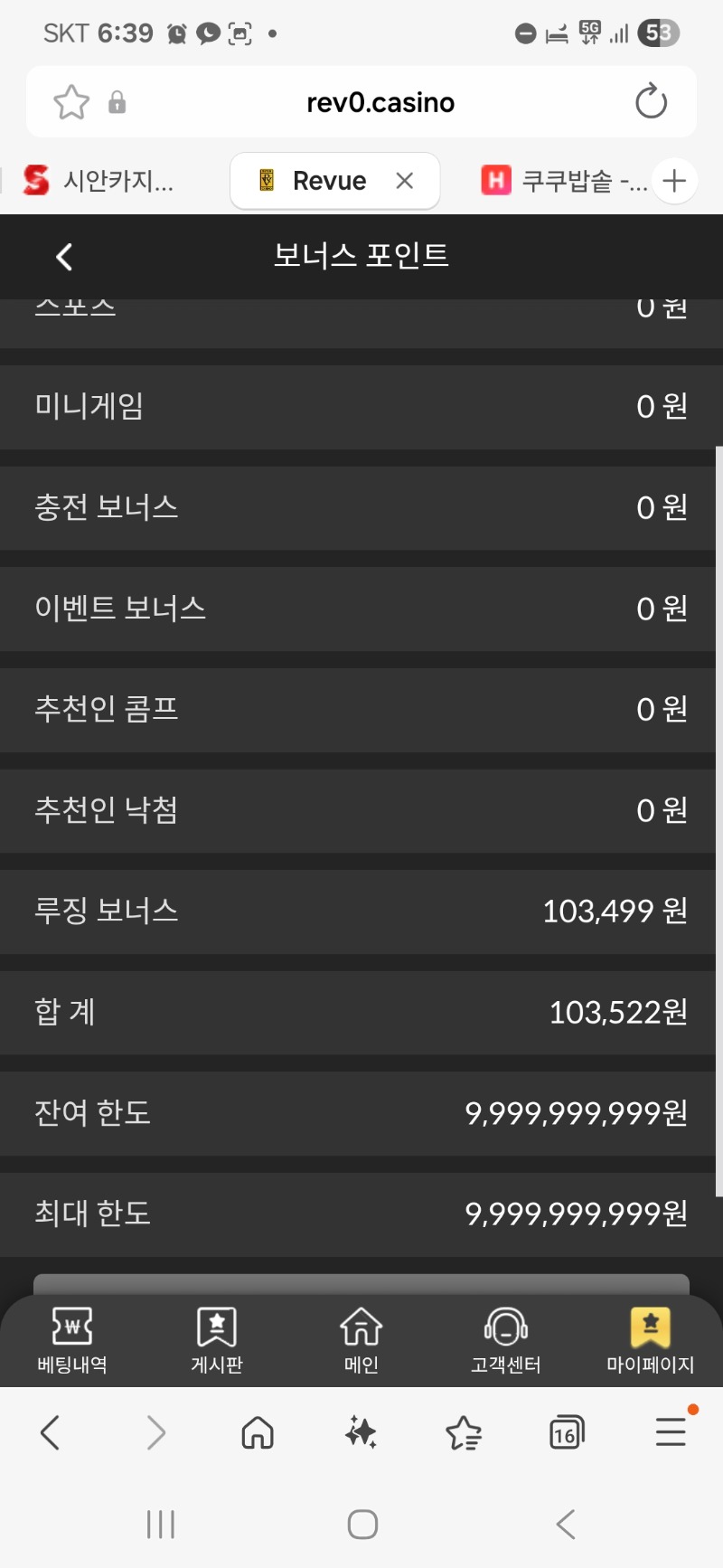Go to the browser home page
The height and width of the screenshot is (1568, 723).
258,1433
